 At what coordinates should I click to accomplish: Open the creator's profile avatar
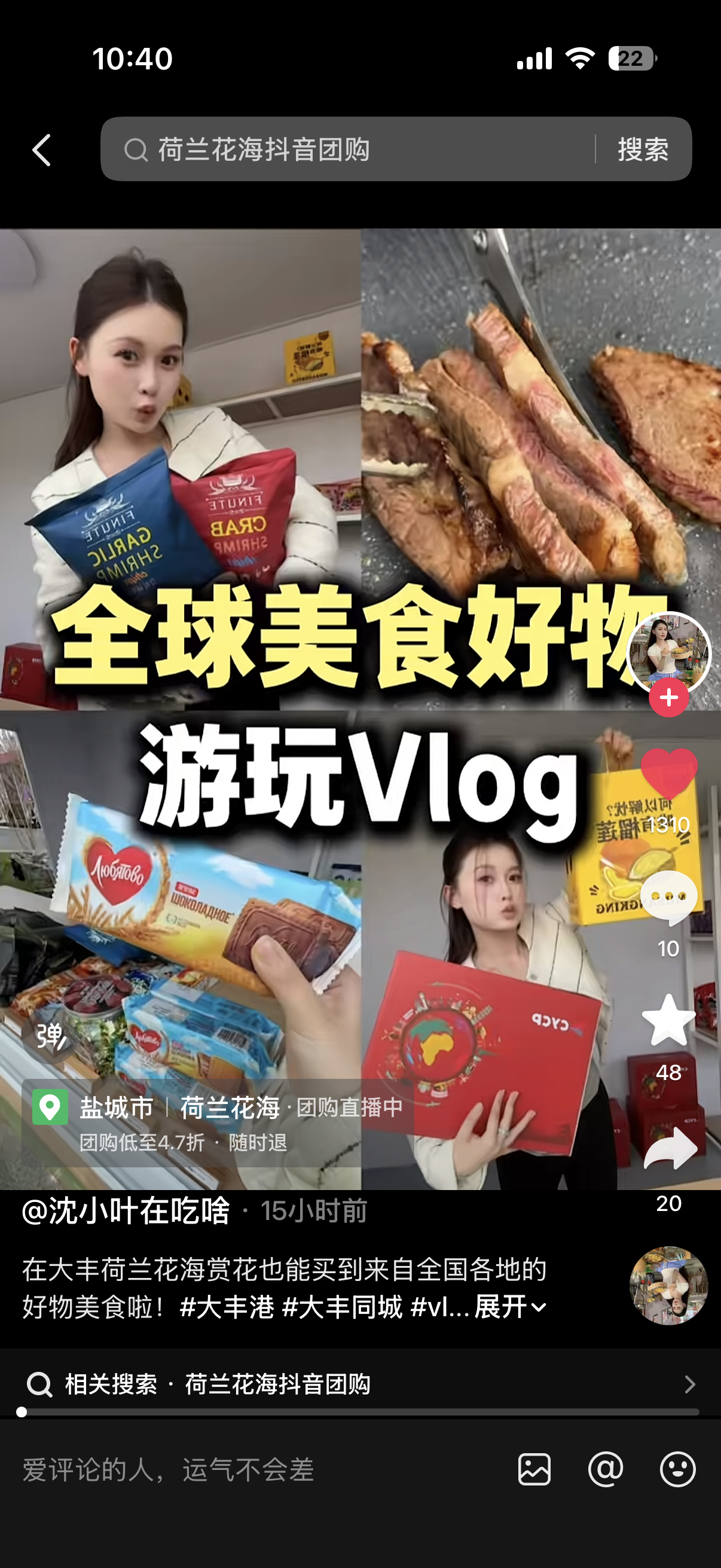coord(668,652)
